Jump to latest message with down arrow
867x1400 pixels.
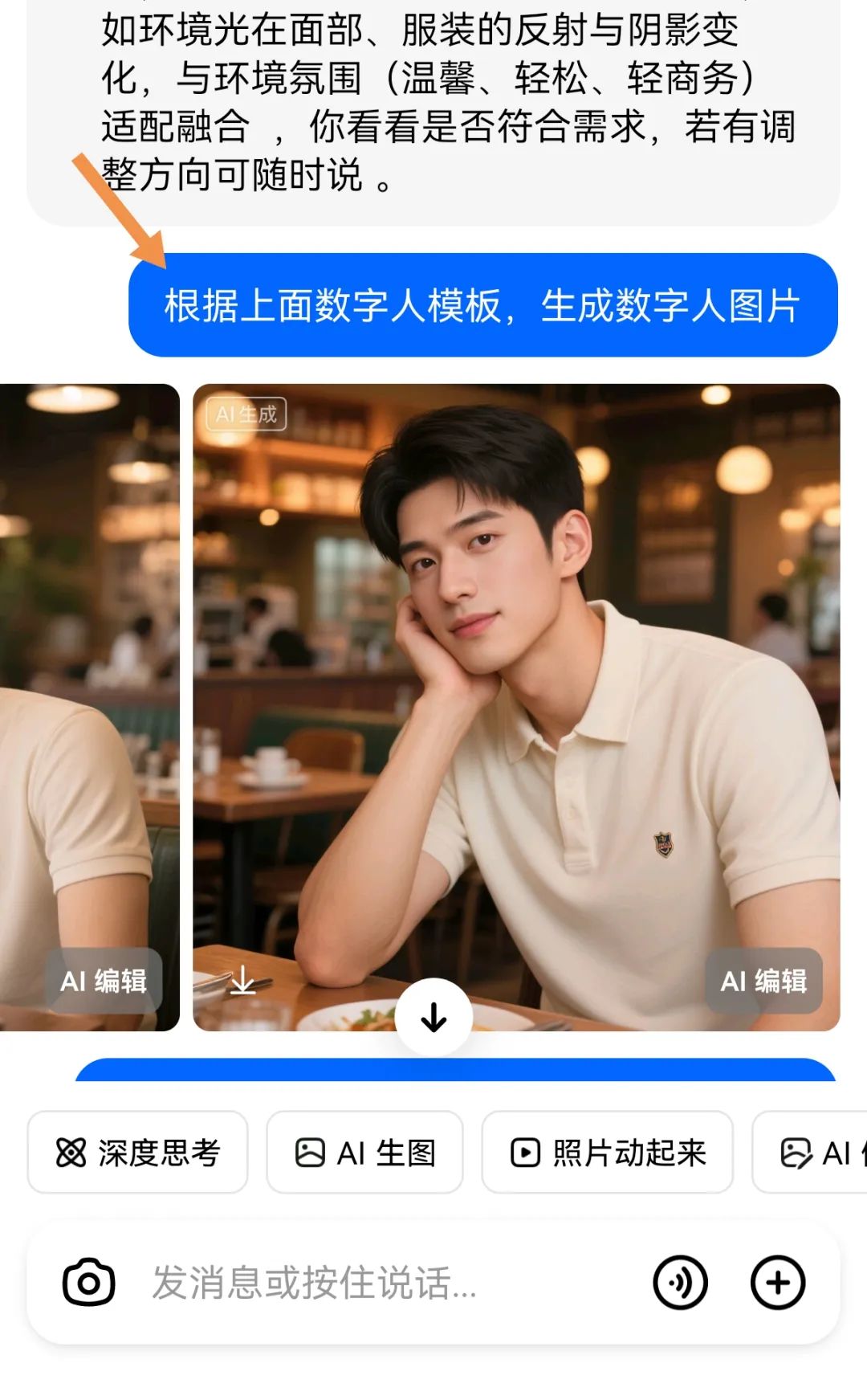[x=433, y=1017]
